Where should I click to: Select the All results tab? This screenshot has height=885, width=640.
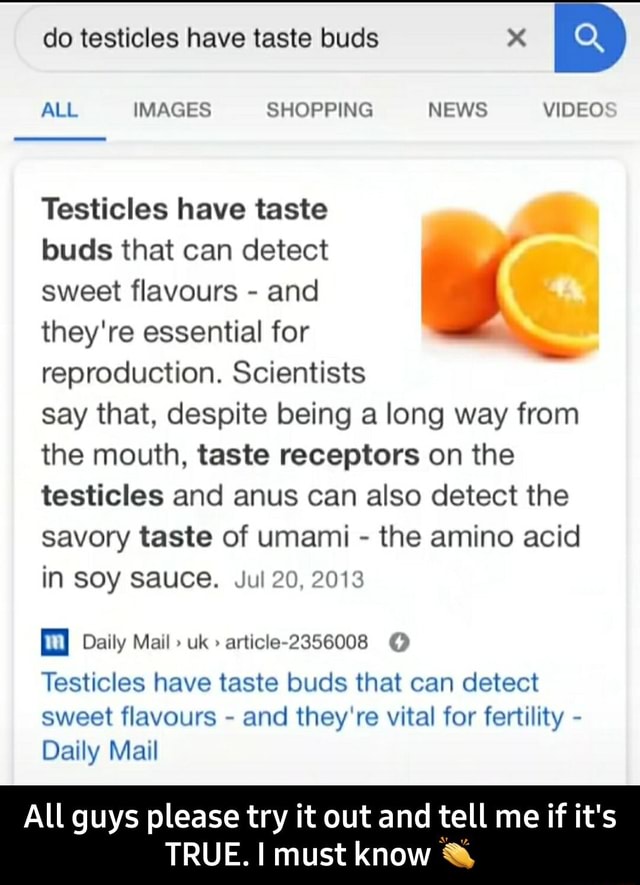click(58, 109)
